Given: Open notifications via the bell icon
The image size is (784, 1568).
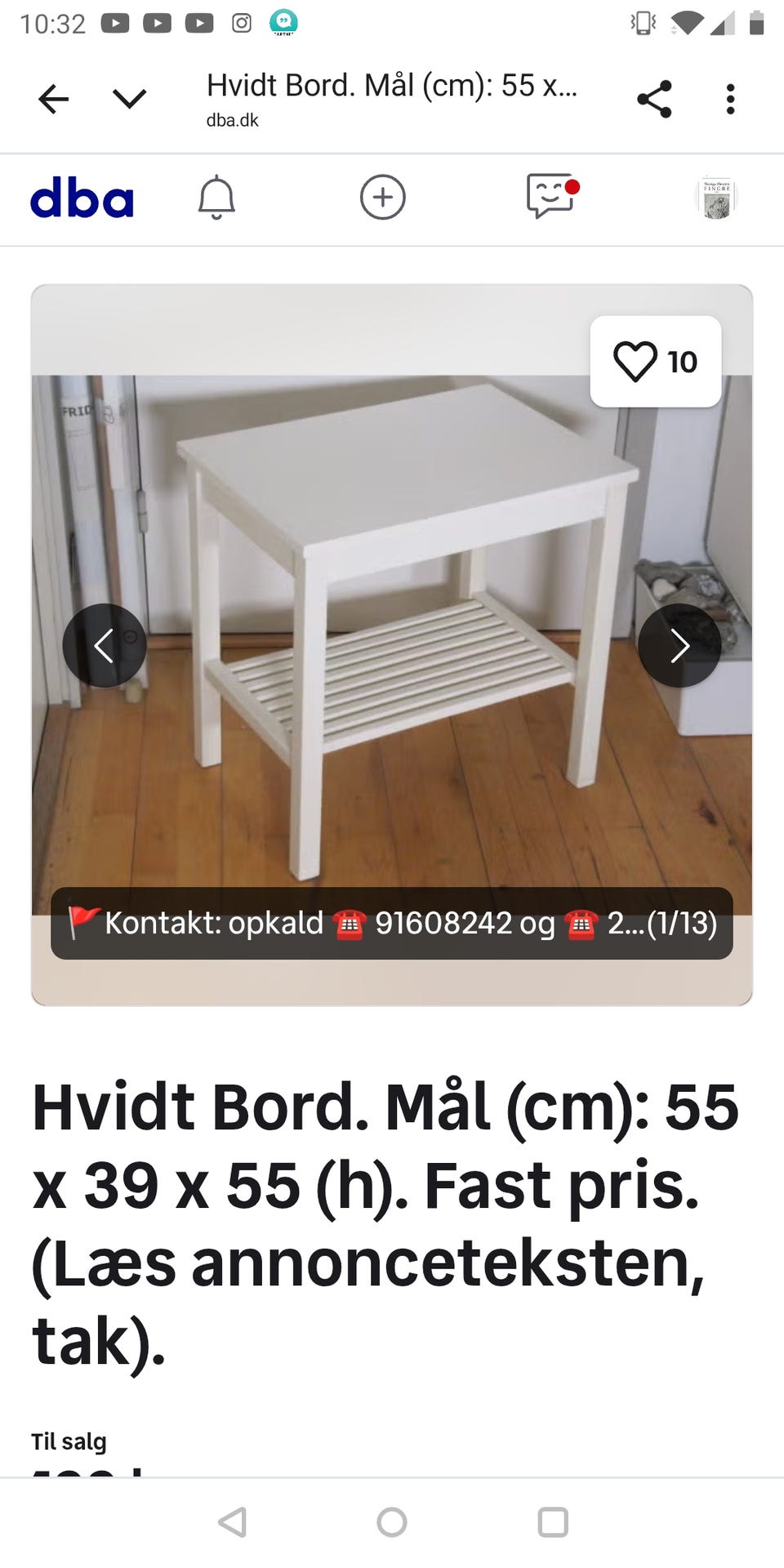Looking at the screenshot, I should [216, 198].
